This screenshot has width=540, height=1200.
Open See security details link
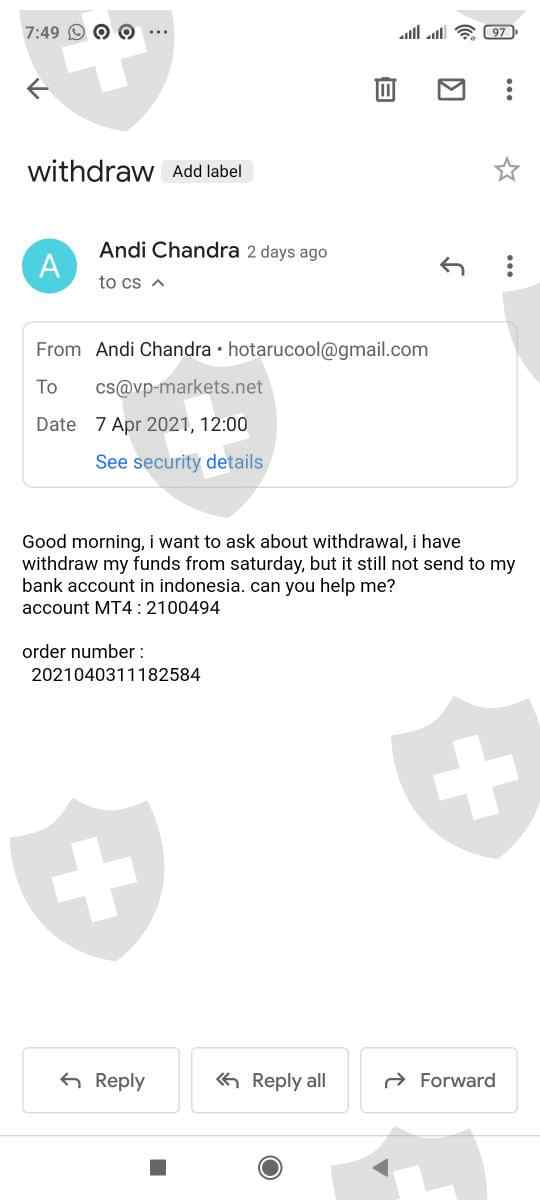coord(179,462)
